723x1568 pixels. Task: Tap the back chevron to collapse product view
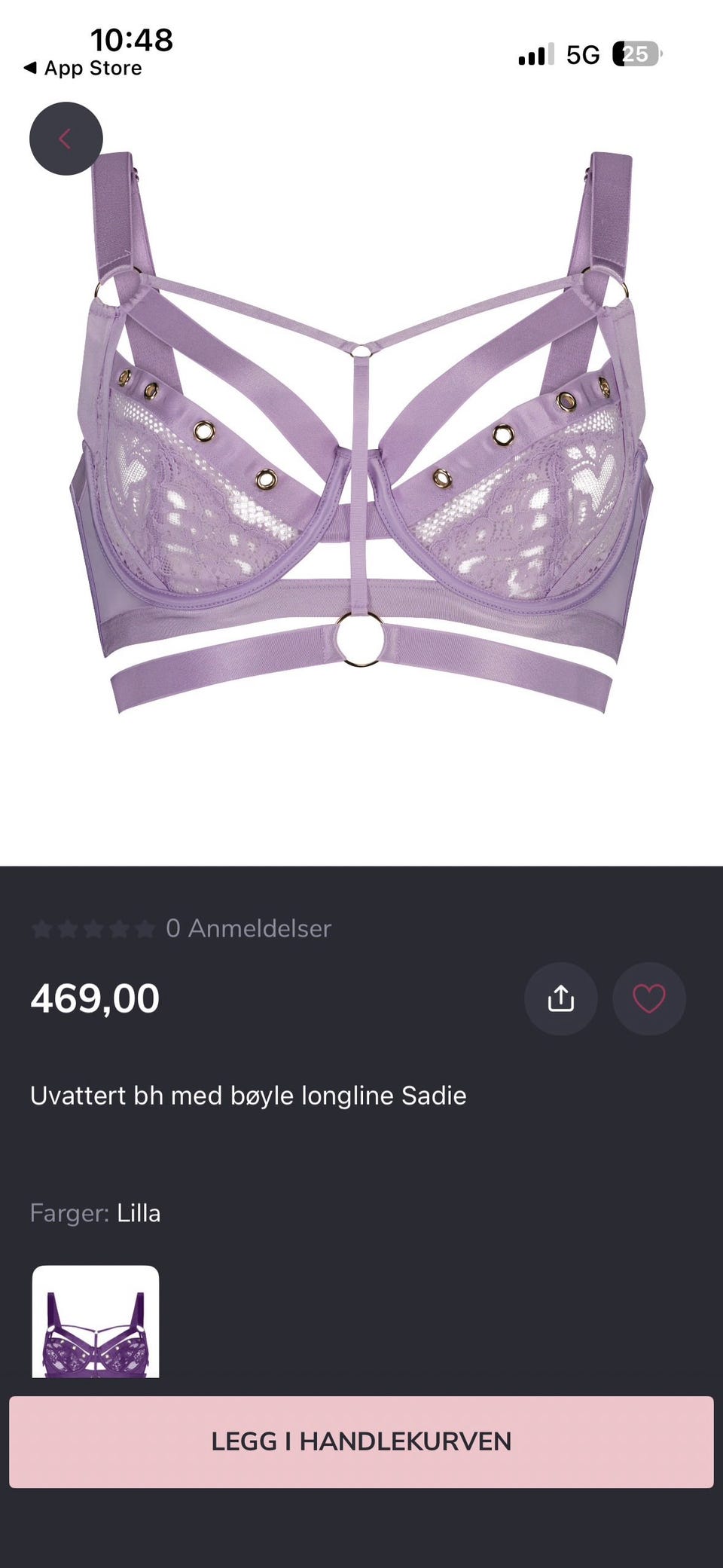coord(65,137)
